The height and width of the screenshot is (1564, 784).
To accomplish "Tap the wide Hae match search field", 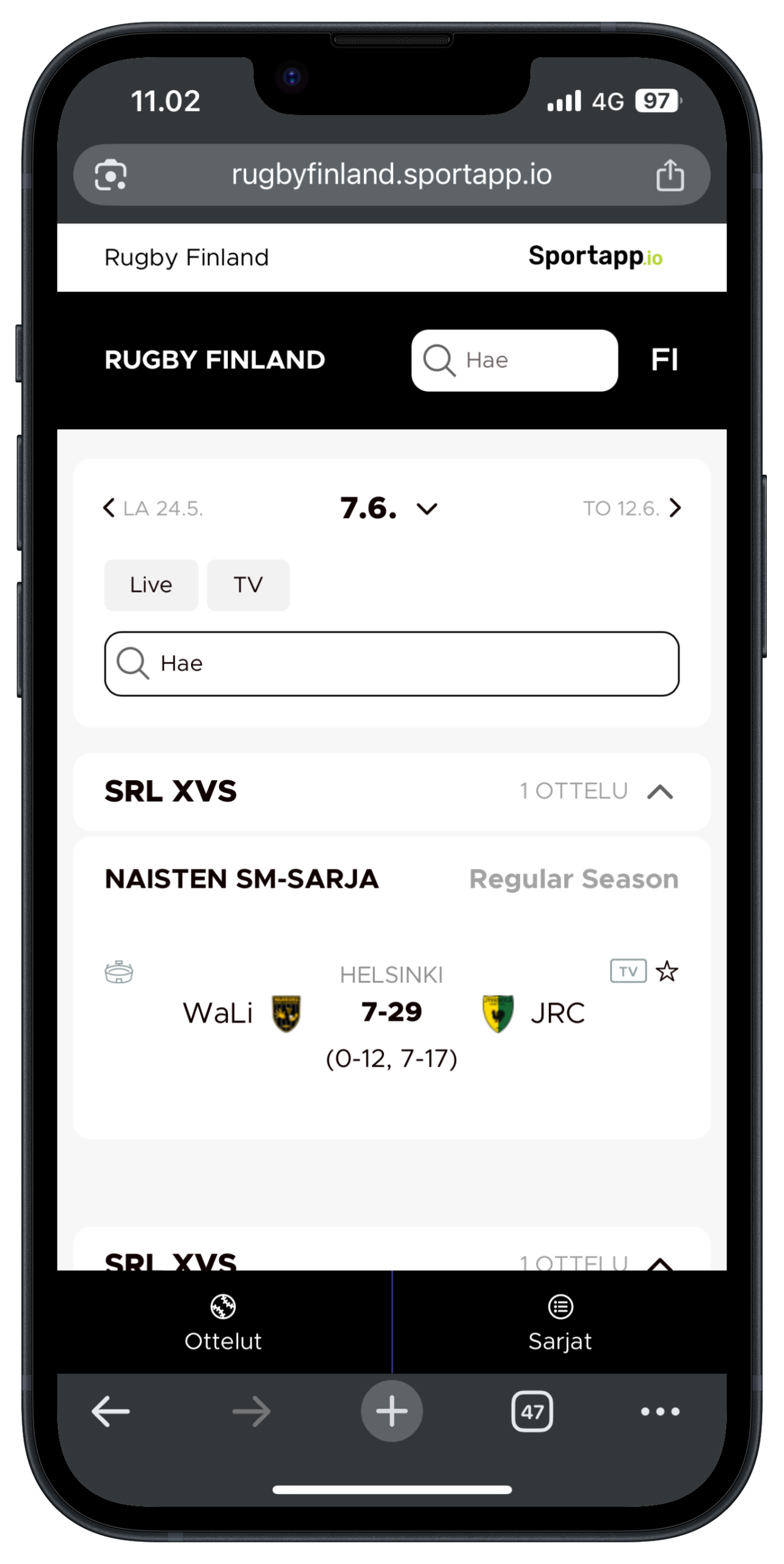I will [x=391, y=663].
